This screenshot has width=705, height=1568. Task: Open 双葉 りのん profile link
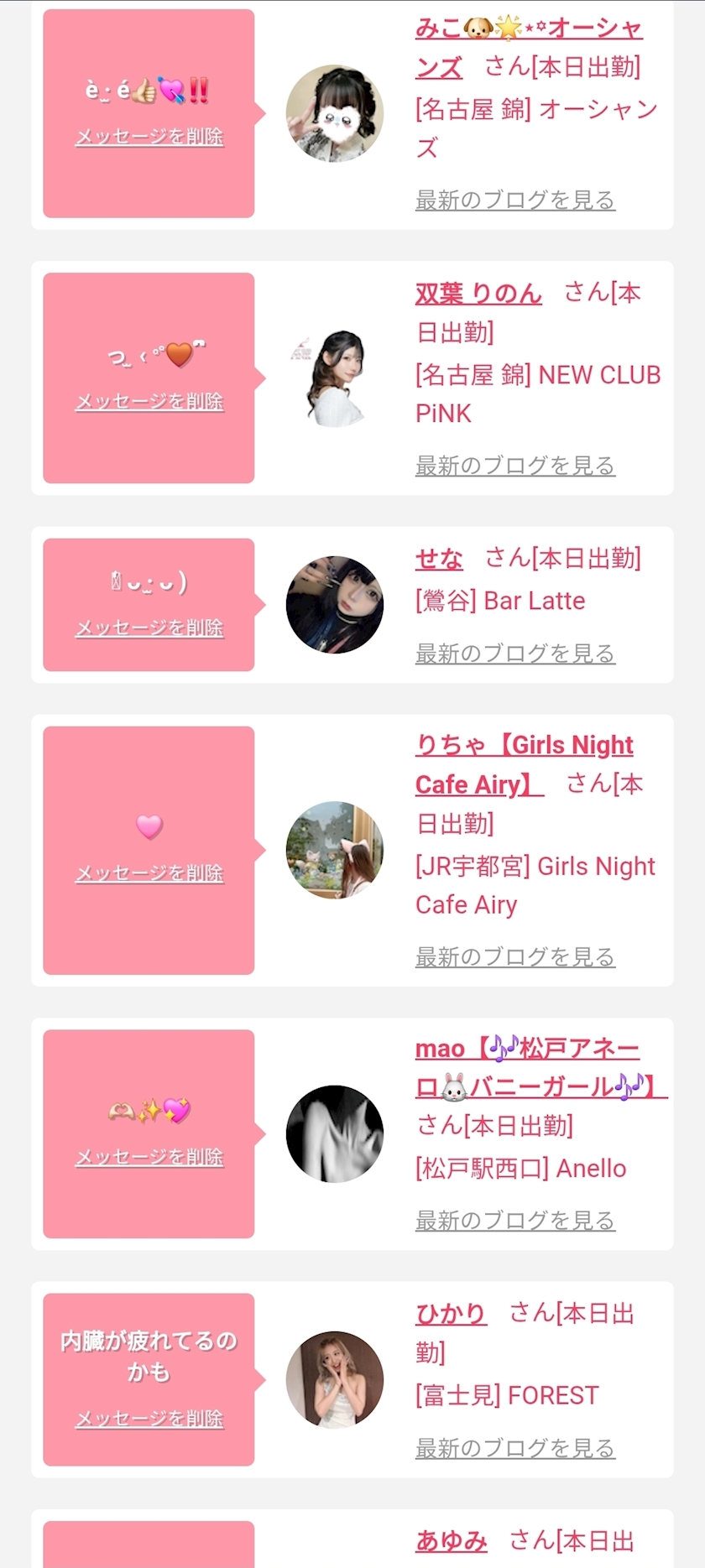point(478,293)
